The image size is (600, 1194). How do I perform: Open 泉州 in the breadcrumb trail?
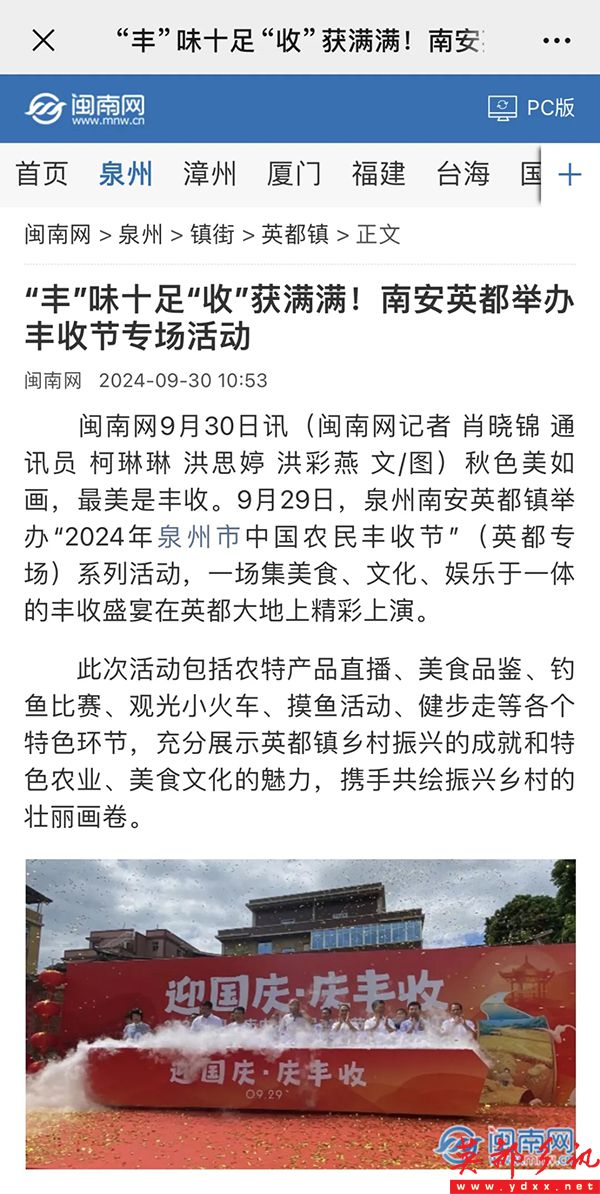140,235
